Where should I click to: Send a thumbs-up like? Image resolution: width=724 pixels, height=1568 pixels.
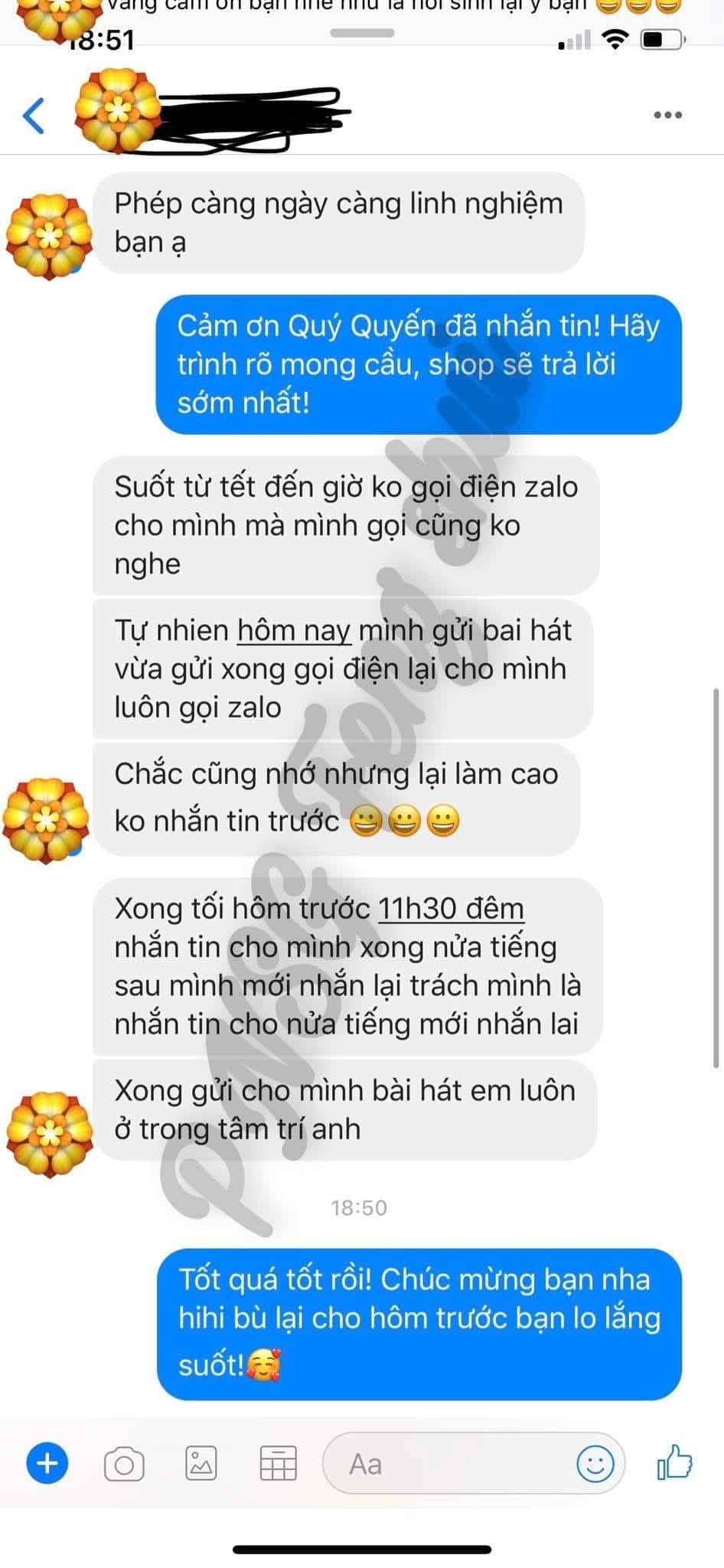pos(674,1463)
